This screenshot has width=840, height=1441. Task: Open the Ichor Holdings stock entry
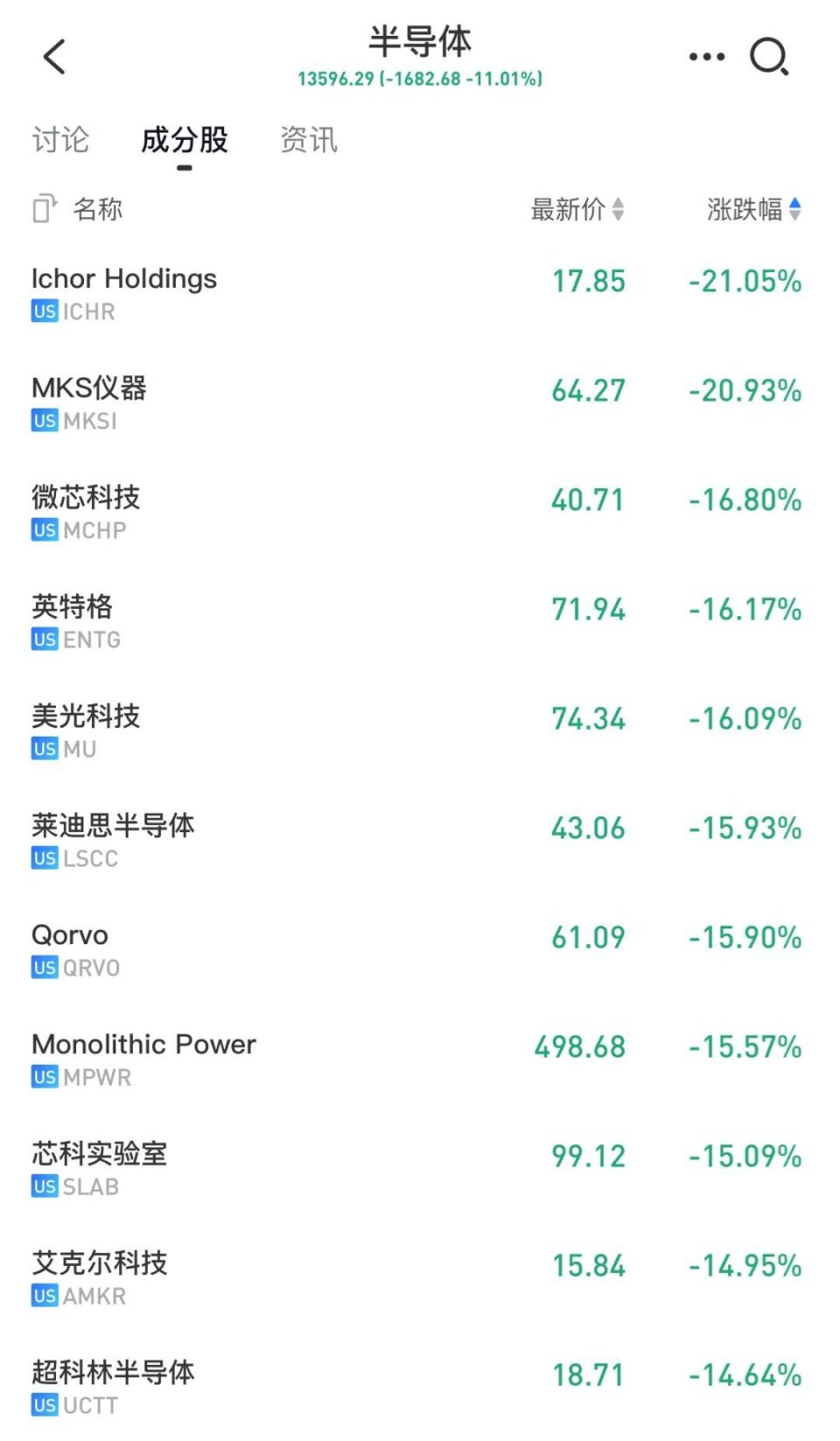pyautogui.click(x=124, y=279)
